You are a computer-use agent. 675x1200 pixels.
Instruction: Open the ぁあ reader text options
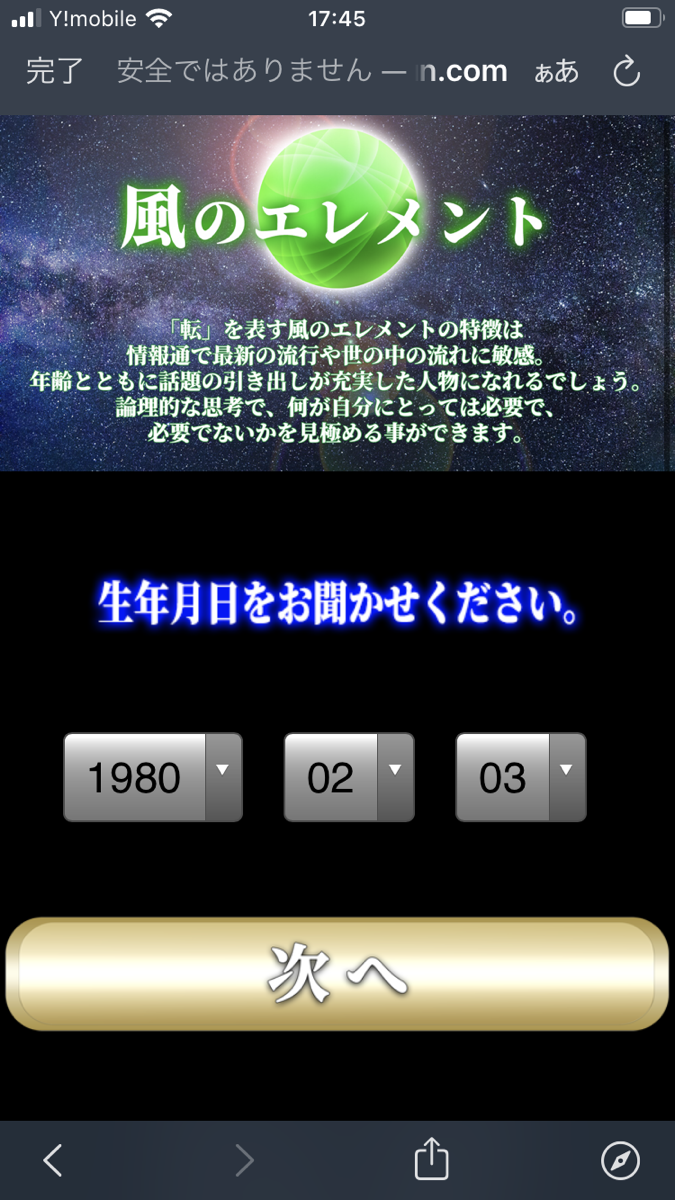click(x=556, y=72)
